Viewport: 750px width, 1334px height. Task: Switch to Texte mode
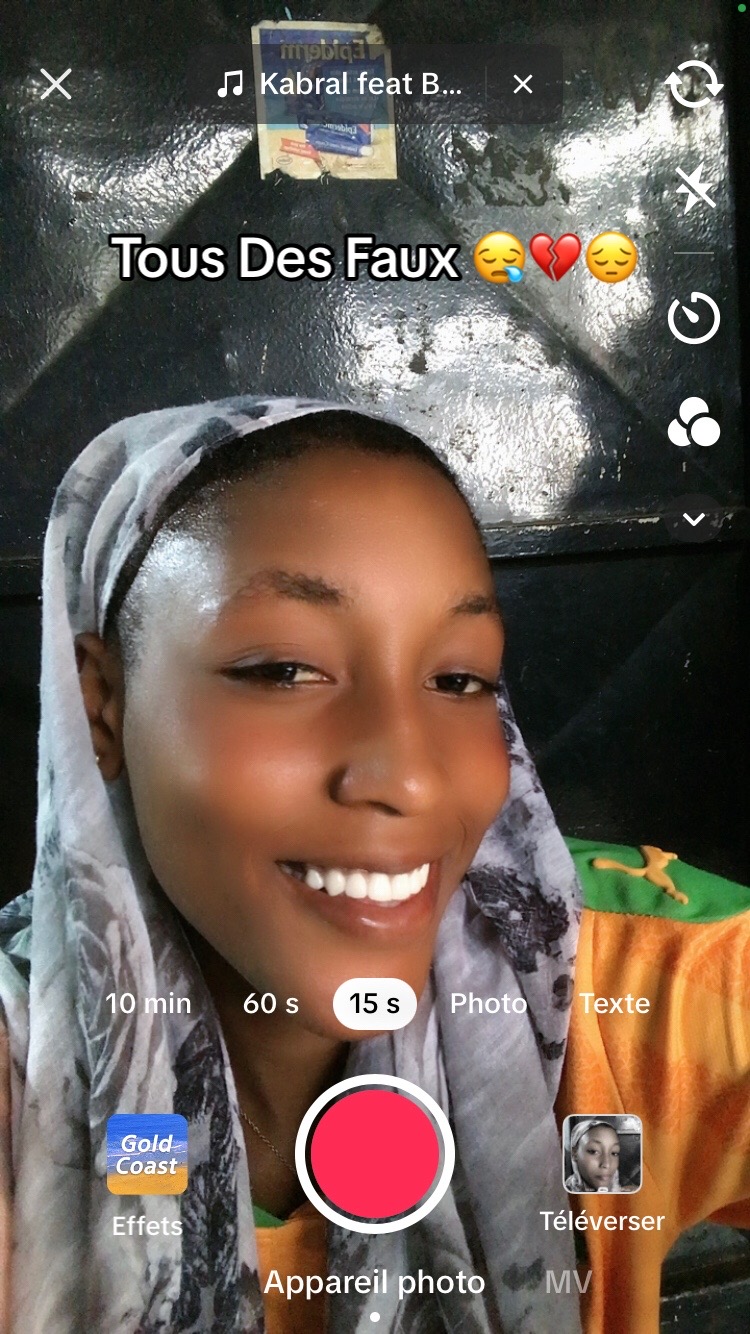pyautogui.click(x=614, y=1003)
